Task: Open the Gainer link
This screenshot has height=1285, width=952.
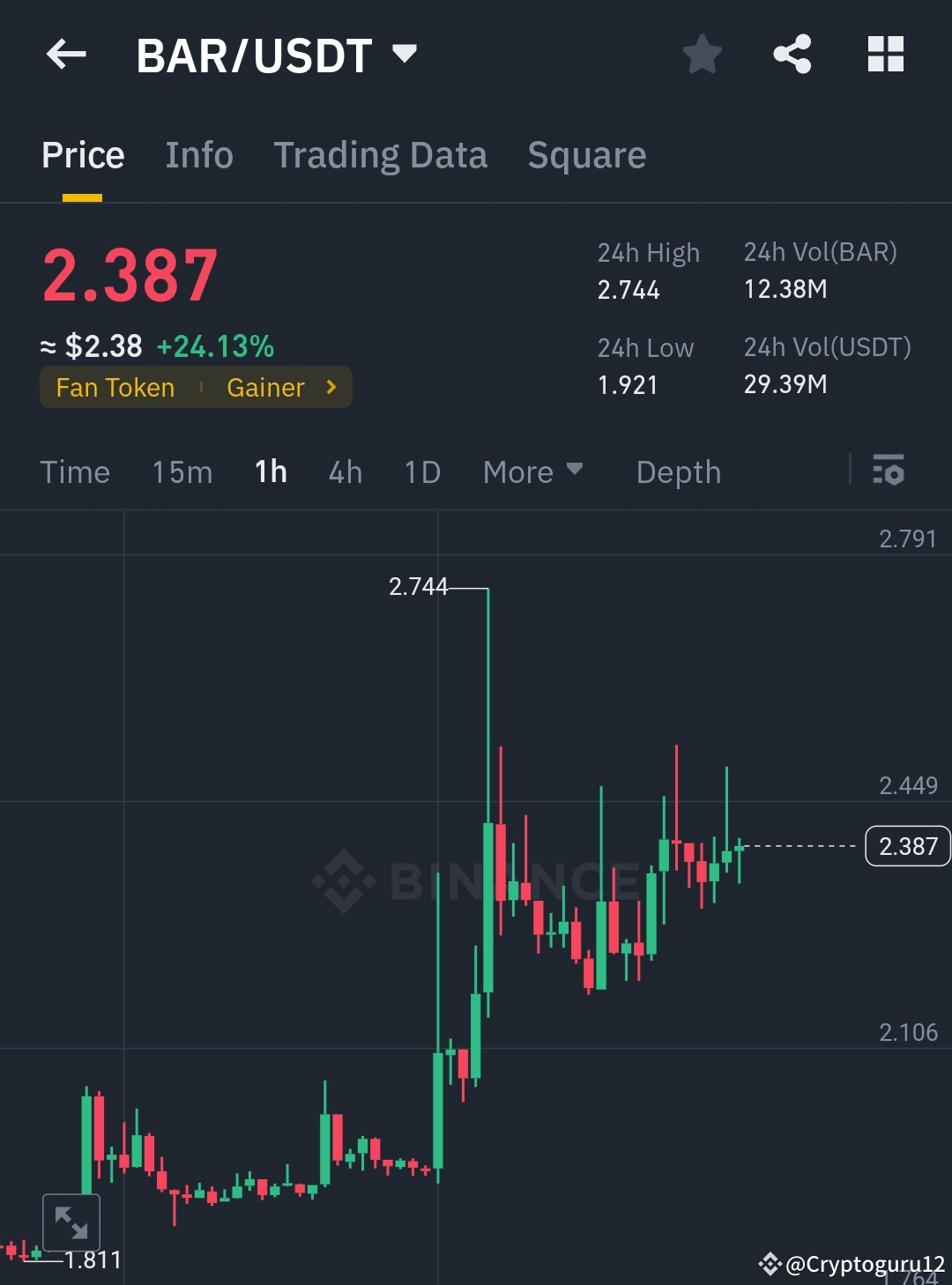Action: click(x=265, y=386)
